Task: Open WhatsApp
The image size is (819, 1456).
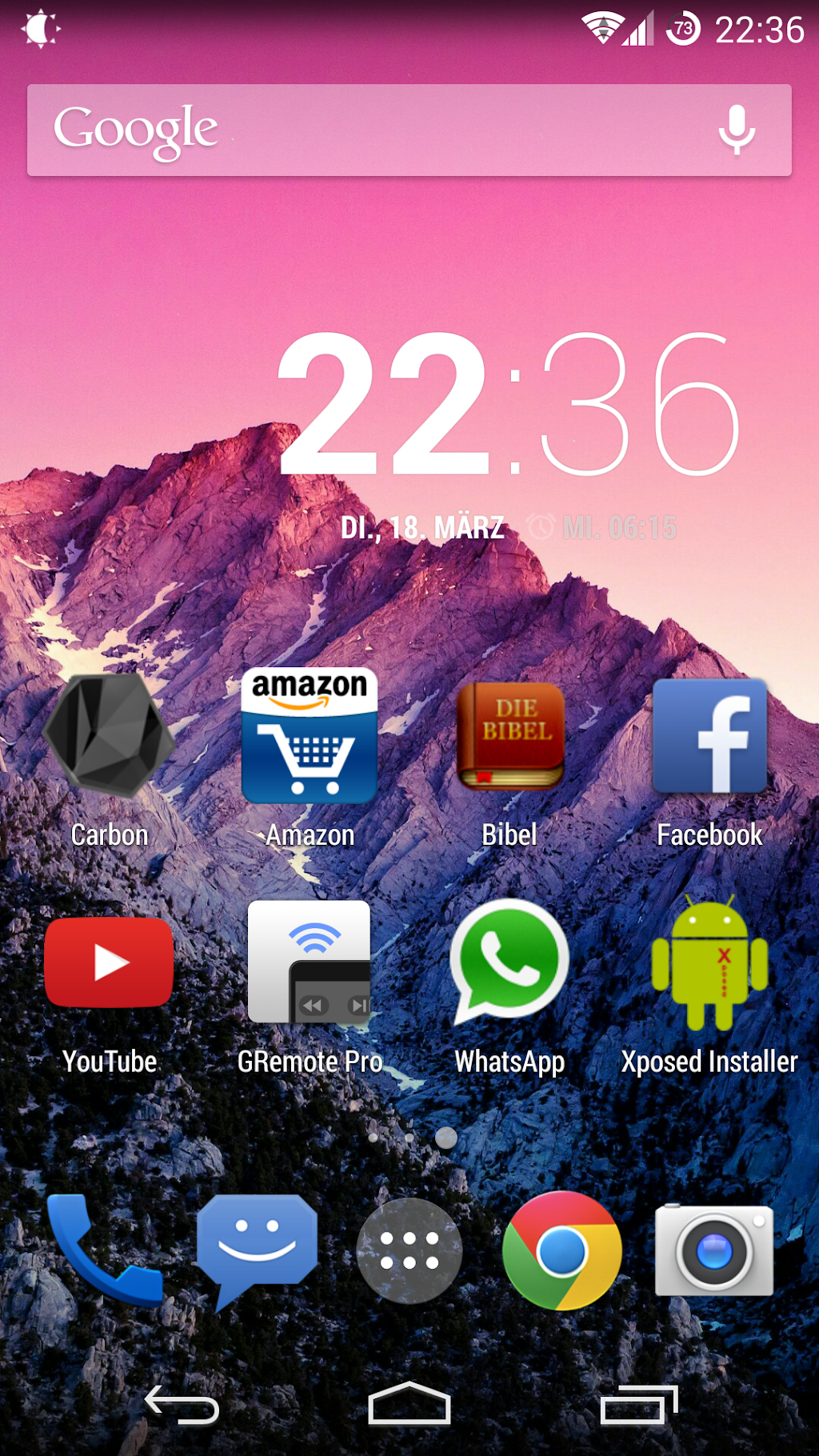Action: (x=509, y=962)
